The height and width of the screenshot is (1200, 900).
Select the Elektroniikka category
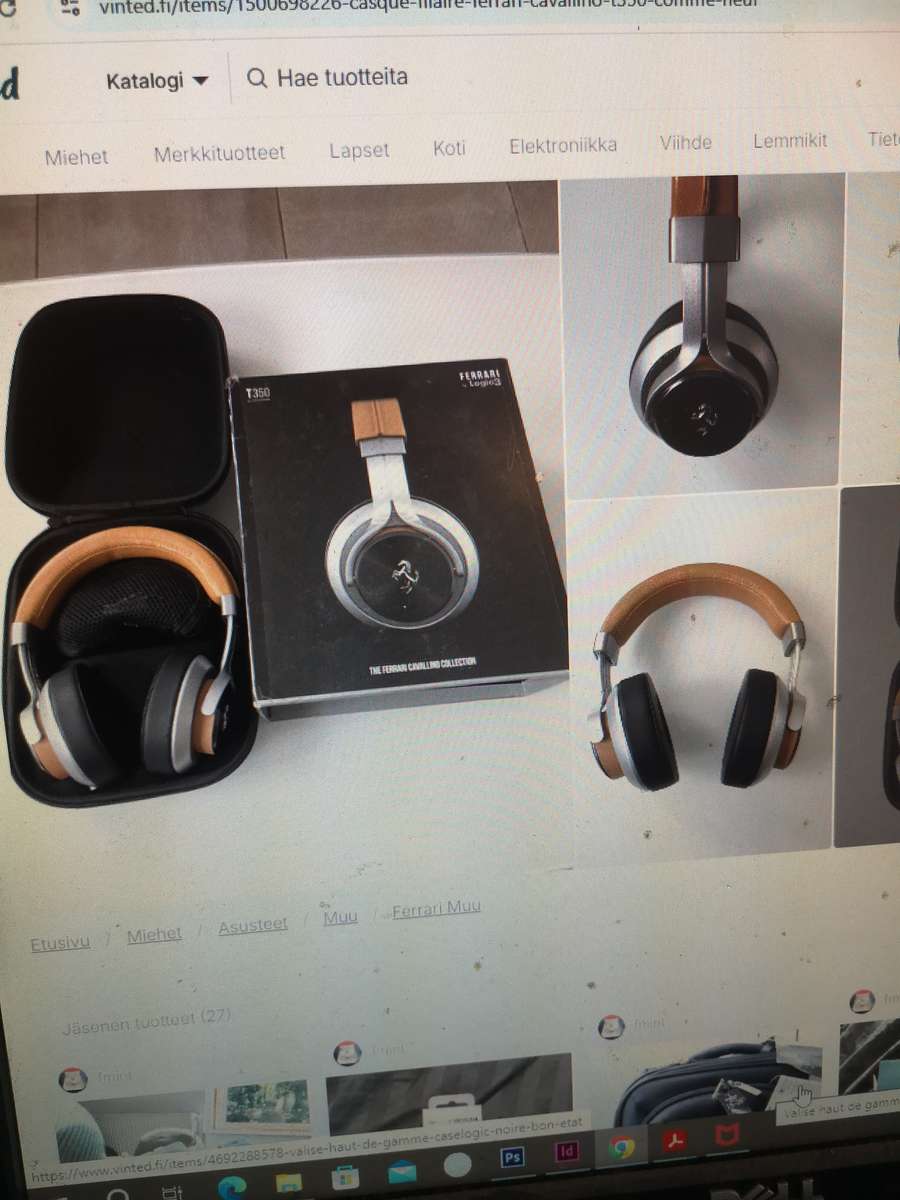(565, 145)
